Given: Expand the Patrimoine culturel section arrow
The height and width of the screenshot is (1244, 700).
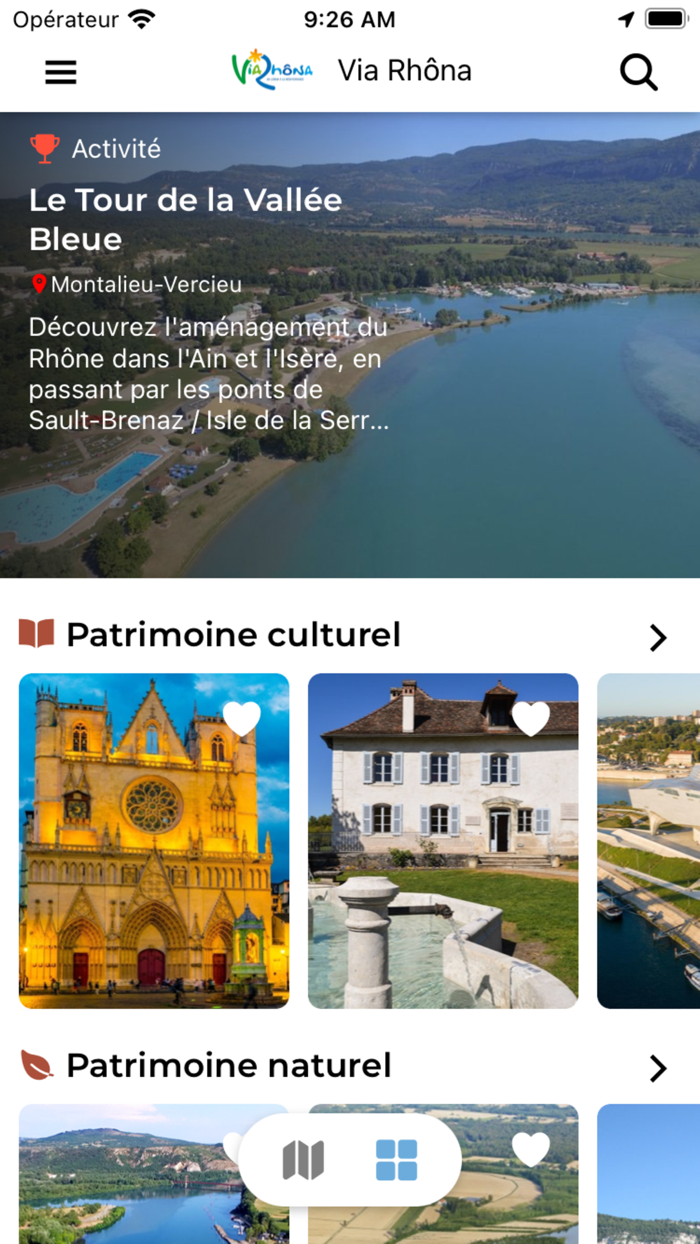Looking at the screenshot, I should [657, 637].
